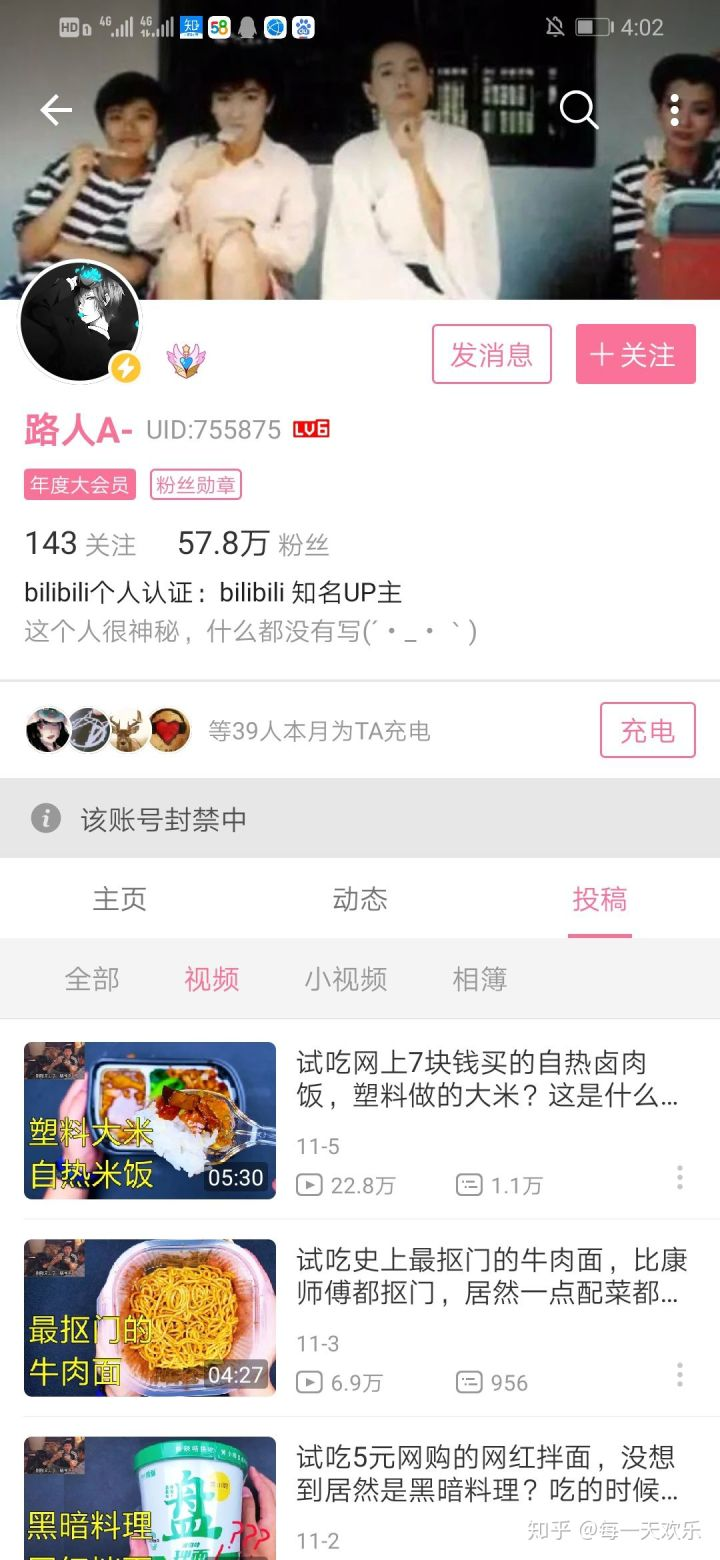720x1560 pixels.
Task: View the 57.8万 粉丝 list
Action: coord(253,544)
